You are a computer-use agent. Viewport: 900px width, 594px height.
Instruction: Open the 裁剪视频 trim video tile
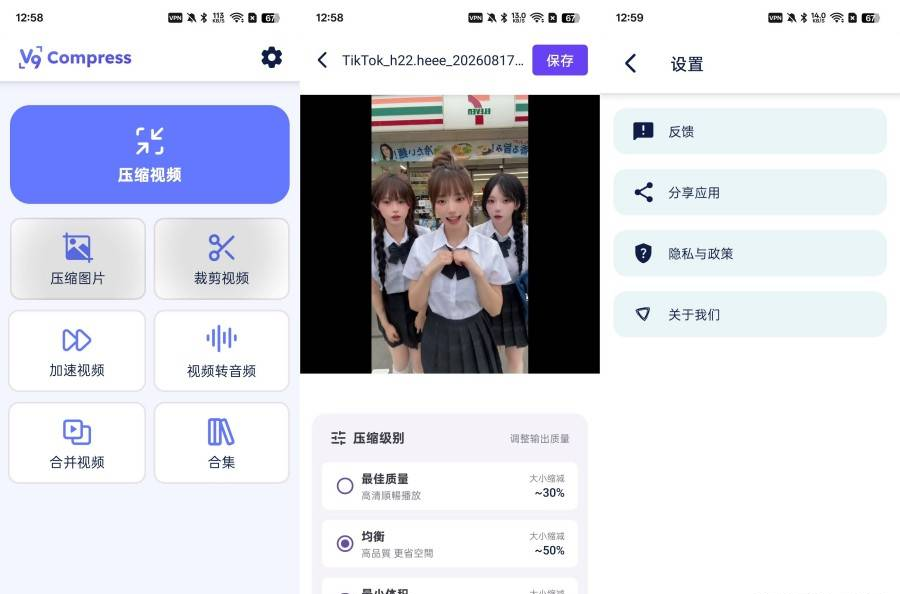pos(222,259)
